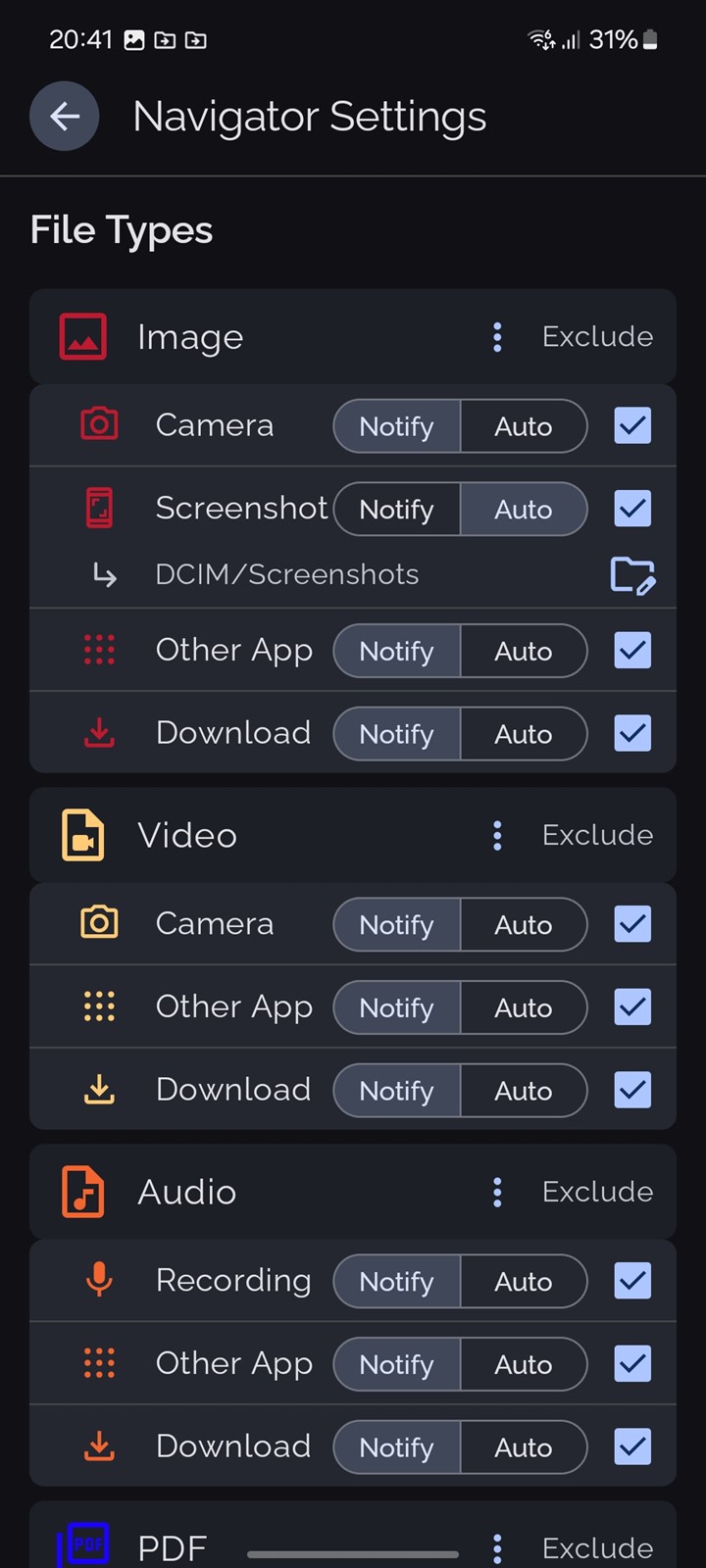
Task: Open the Audio section's three-dot menu
Action: (497, 1192)
